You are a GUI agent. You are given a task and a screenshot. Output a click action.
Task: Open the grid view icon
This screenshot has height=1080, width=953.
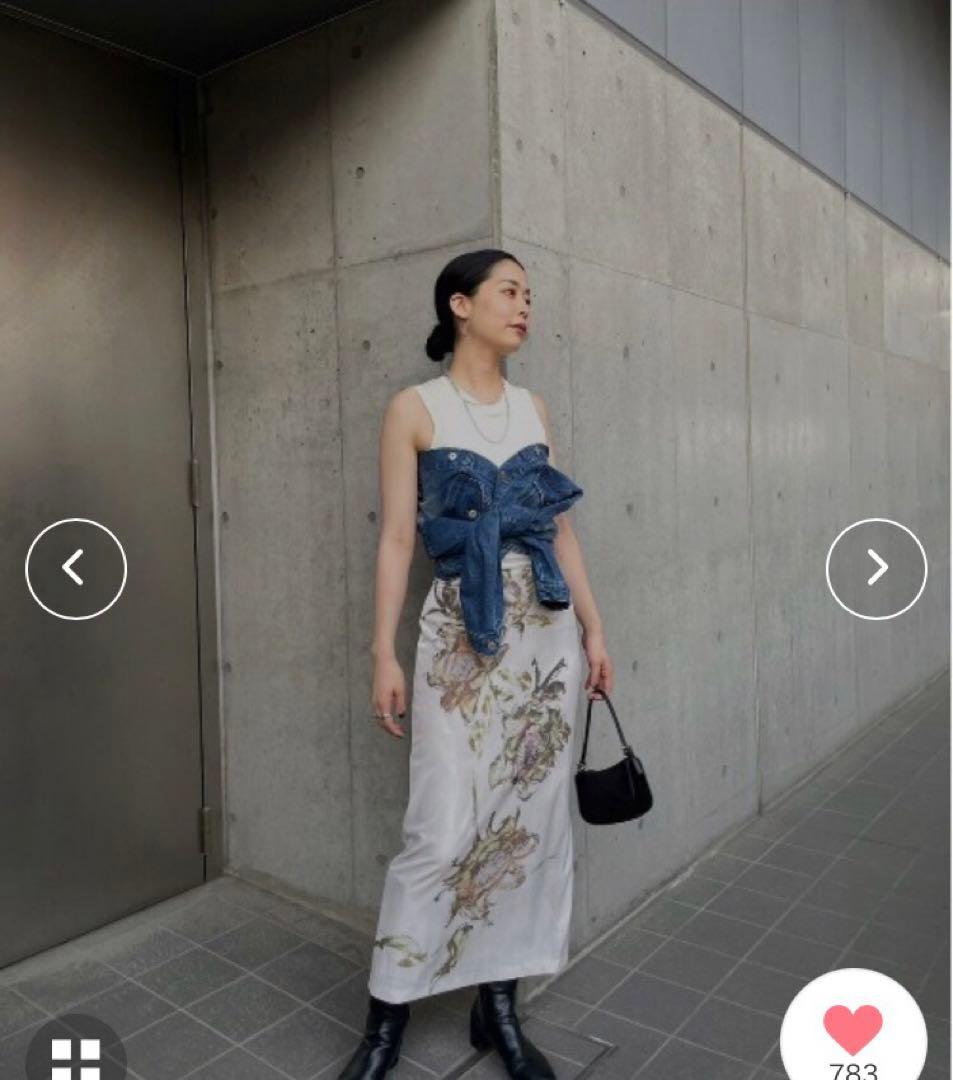[x=76, y=1054]
